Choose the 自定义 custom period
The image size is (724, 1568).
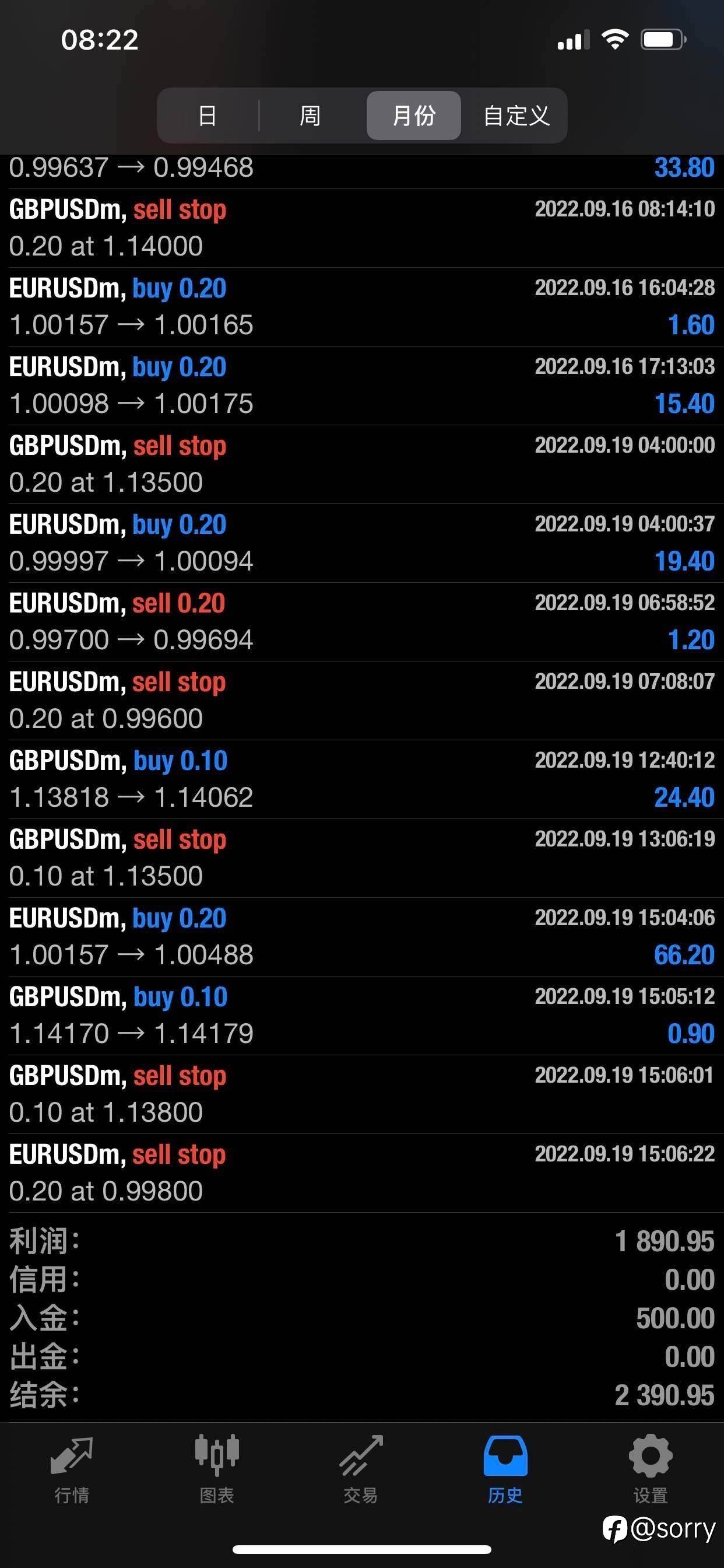point(516,116)
